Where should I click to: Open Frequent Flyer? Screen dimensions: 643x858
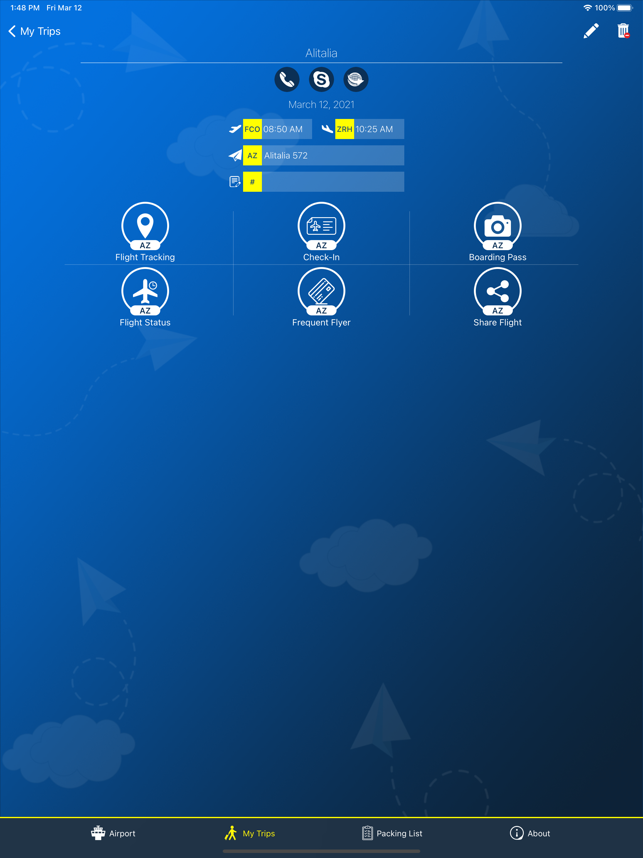(x=321, y=298)
